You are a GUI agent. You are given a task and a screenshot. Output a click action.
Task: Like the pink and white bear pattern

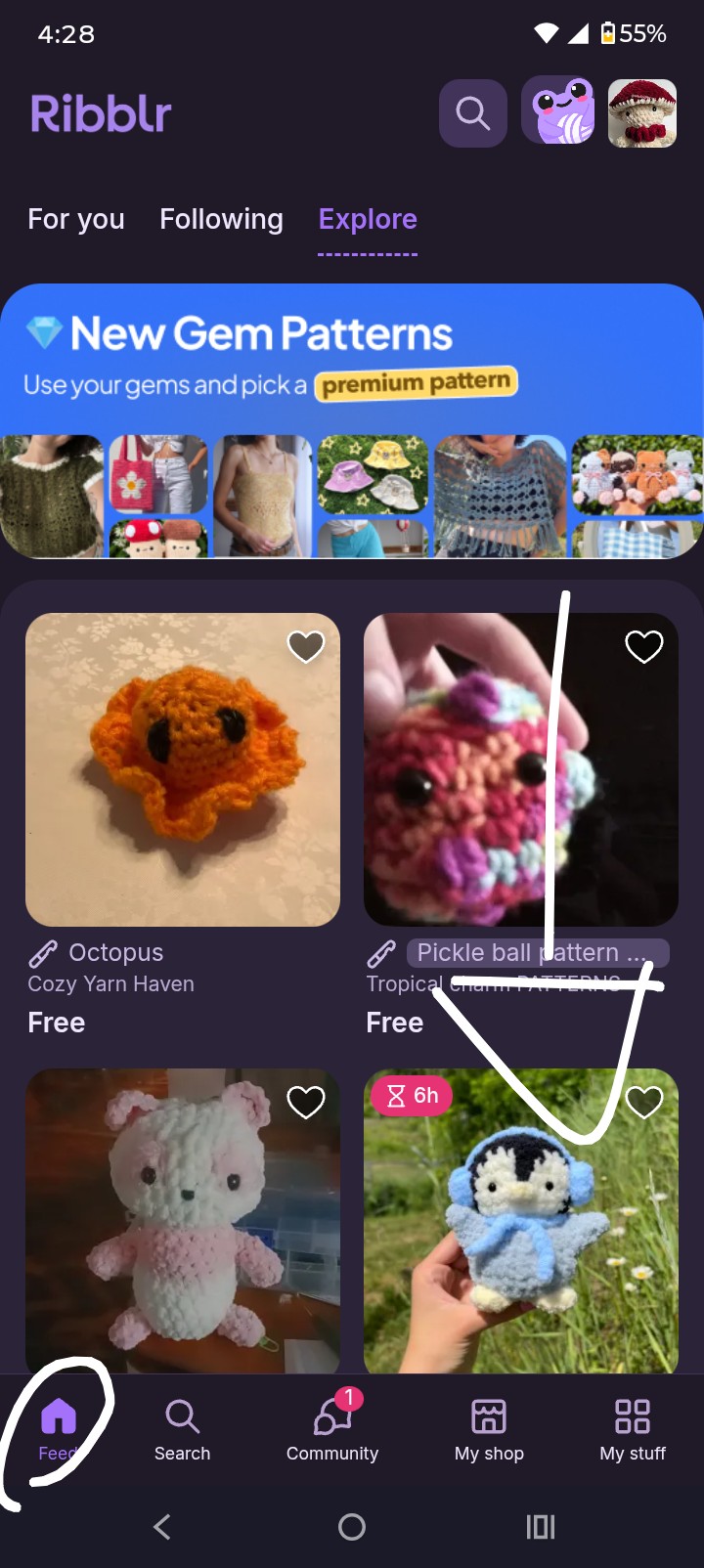[306, 1102]
